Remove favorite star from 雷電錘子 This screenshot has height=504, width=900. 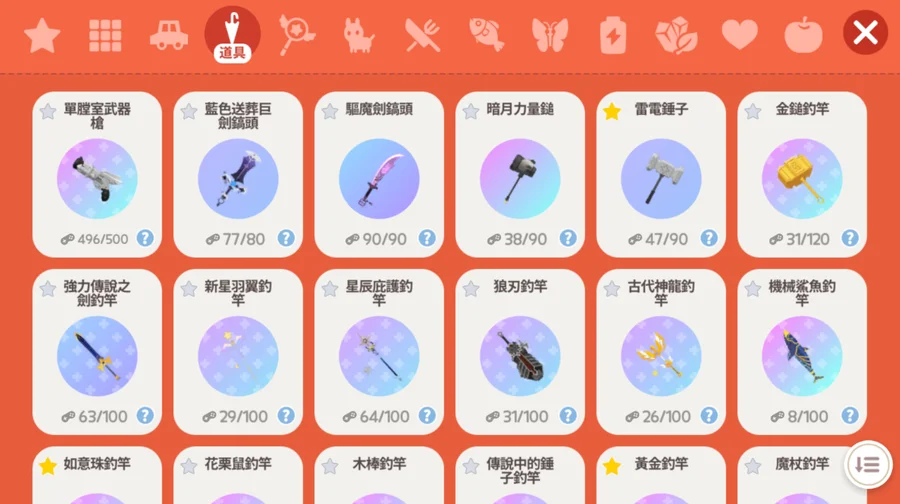pos(612,111)
